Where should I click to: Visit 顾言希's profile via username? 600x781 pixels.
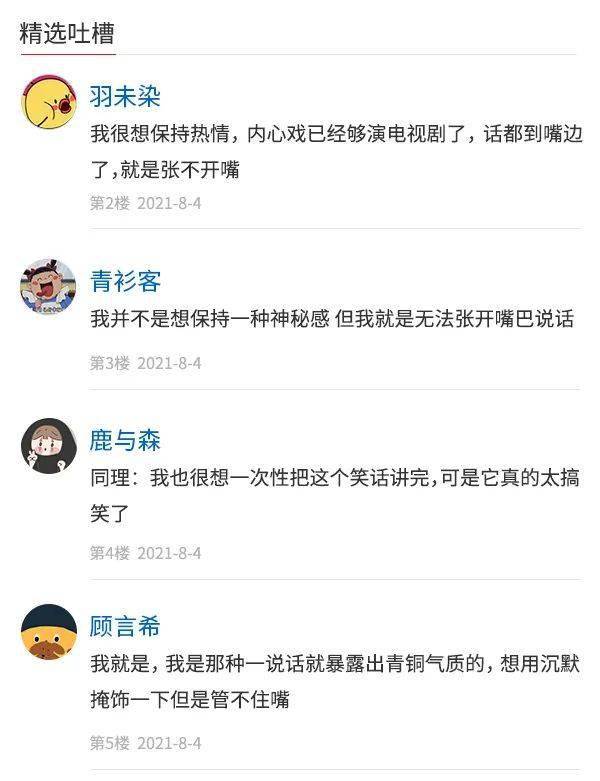pyautogui.click(x=125, y=627)
